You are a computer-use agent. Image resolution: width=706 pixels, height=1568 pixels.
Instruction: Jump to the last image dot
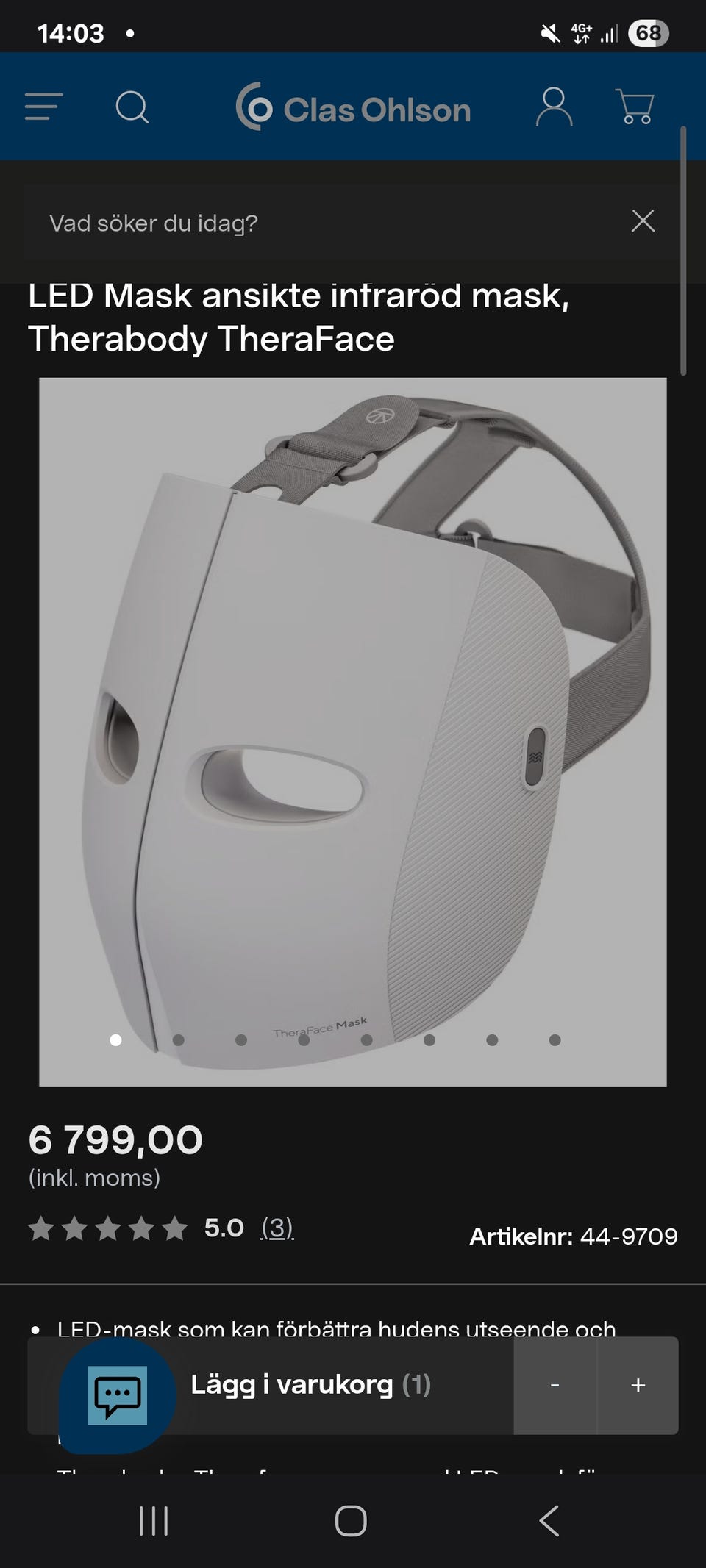[555, 1040]
